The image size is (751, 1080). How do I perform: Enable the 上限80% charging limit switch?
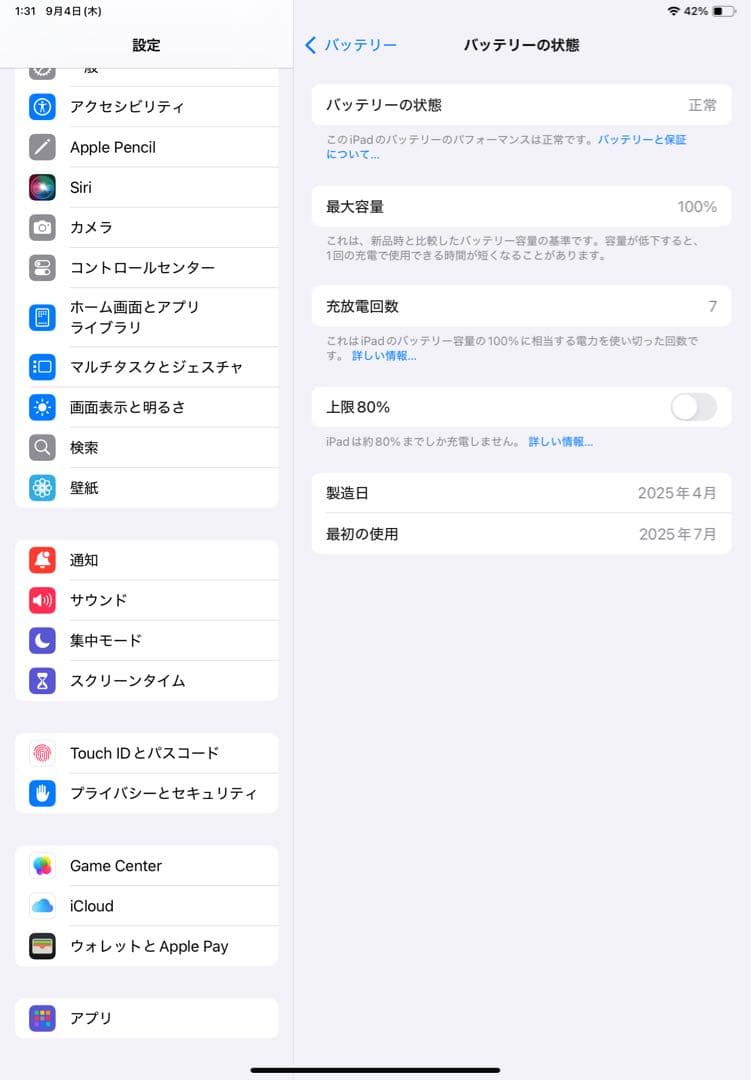coord(694,407)
